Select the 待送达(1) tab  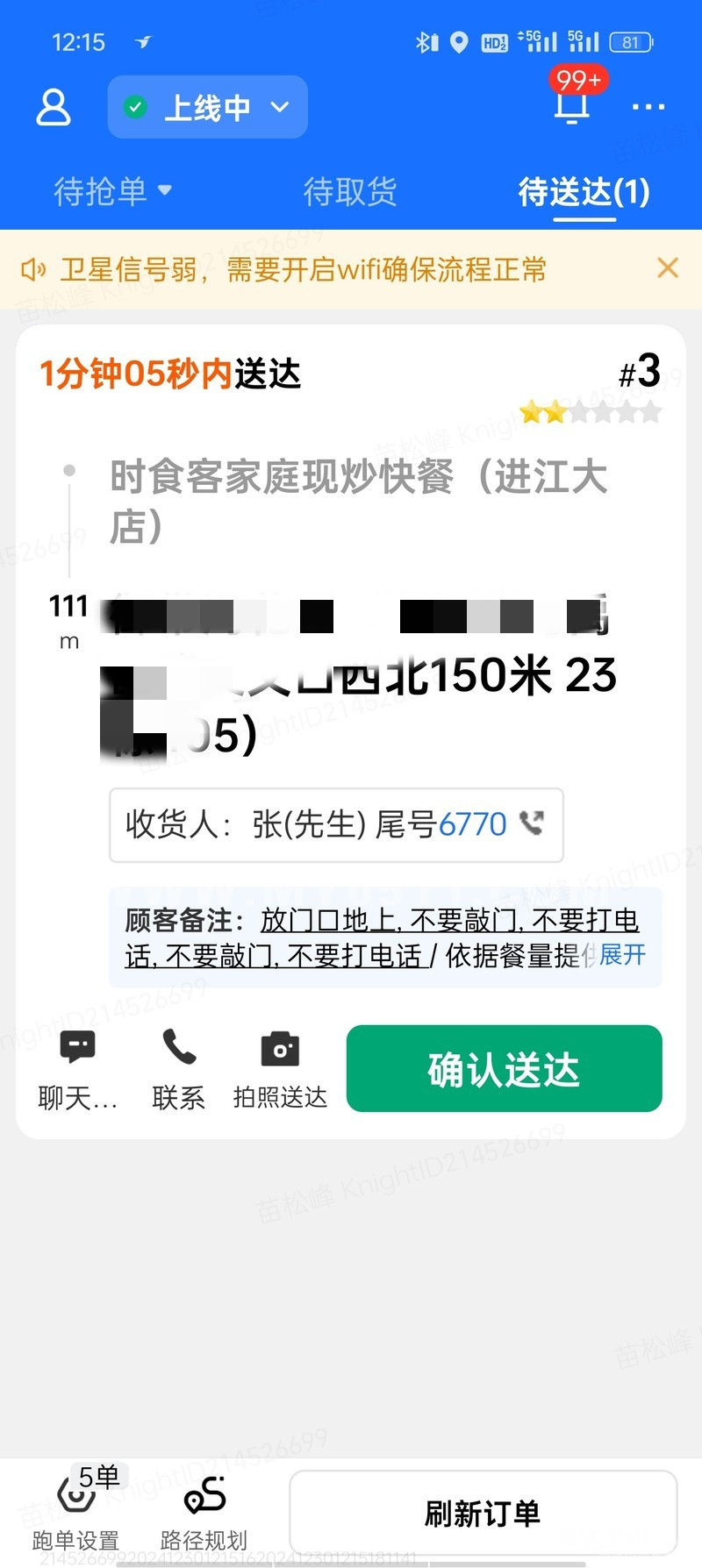point(584,190)
